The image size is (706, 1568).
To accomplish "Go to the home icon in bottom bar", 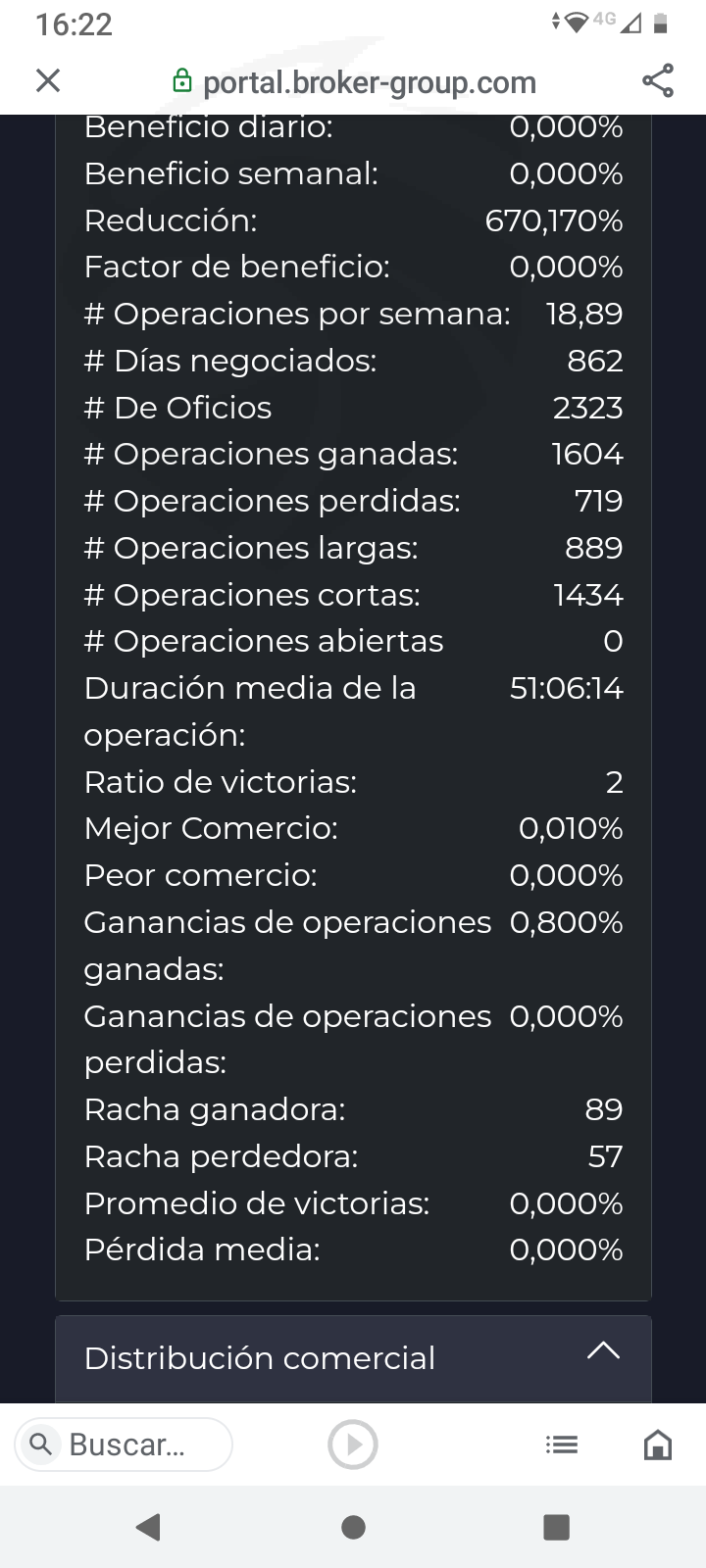I will 657,1445.
